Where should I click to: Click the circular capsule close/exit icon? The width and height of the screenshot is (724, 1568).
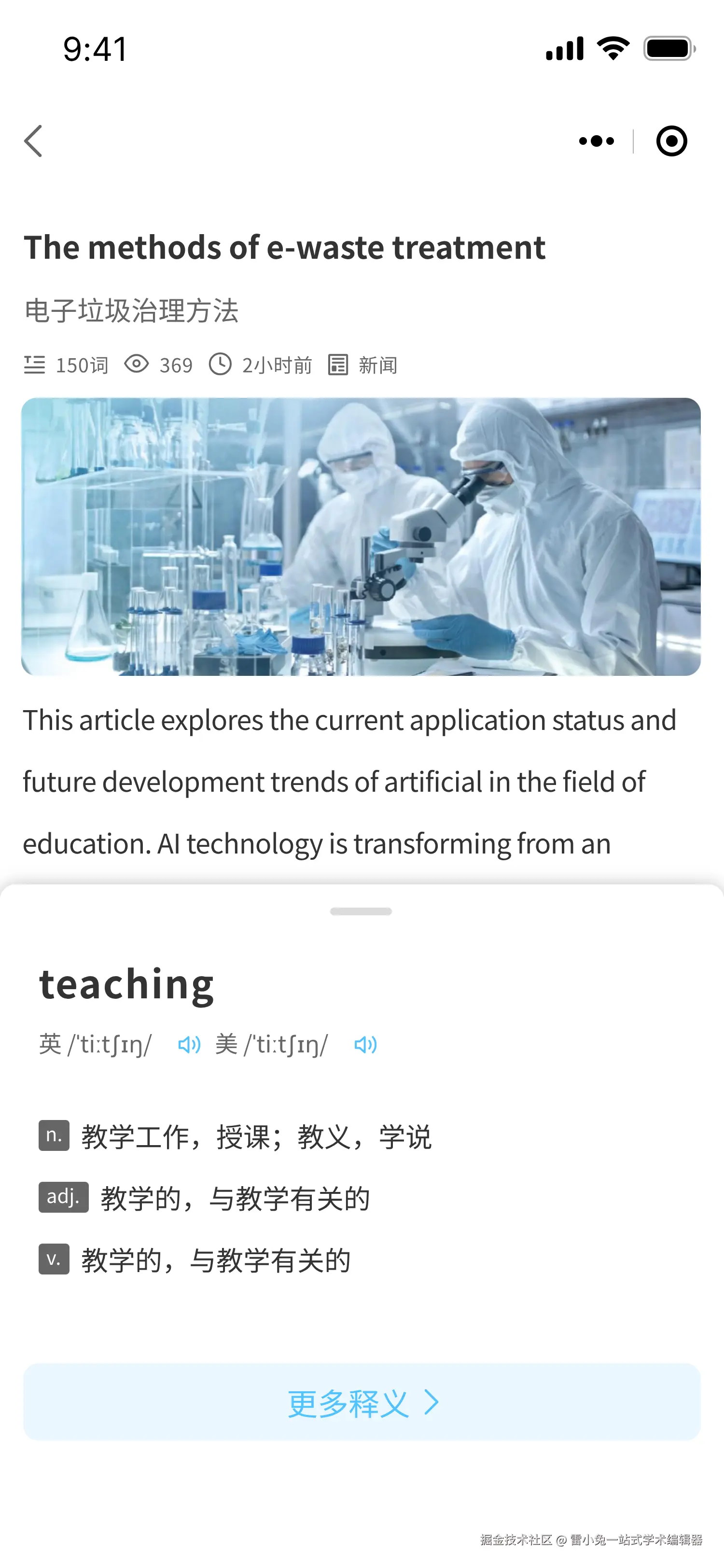671,140
